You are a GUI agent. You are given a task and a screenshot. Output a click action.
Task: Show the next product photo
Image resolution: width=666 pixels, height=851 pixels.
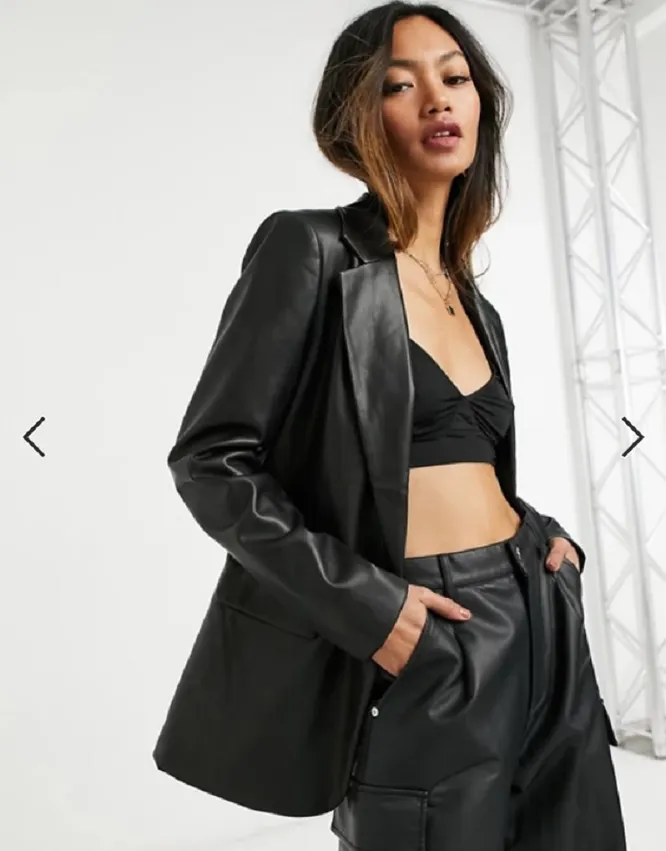coord(631,437)
